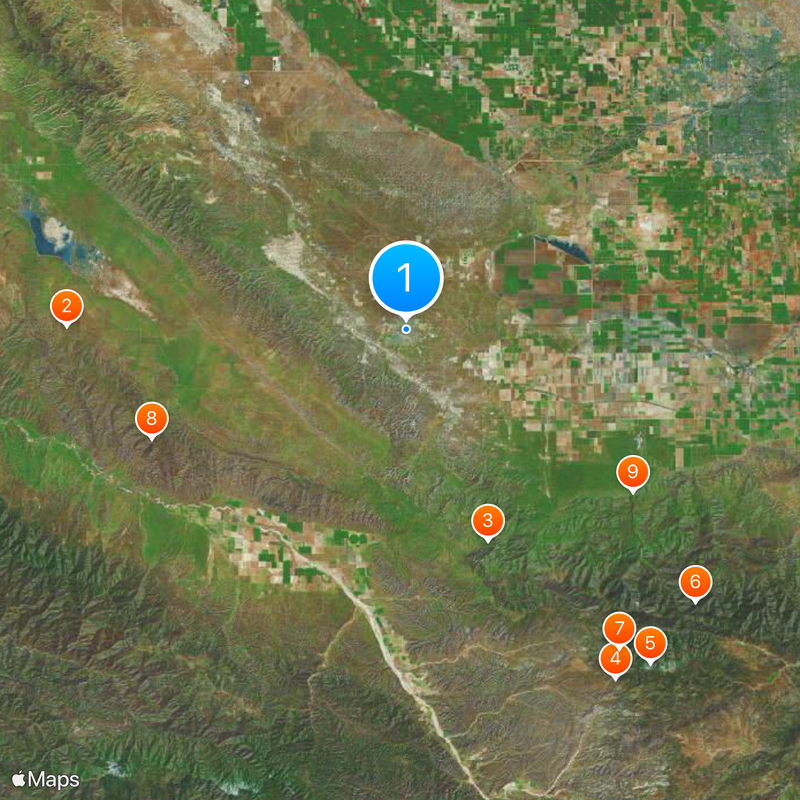The height and width of the screenshot is (800, 800).
Task: Tap the orange map pin numbered 2
Action: [66, 306]
